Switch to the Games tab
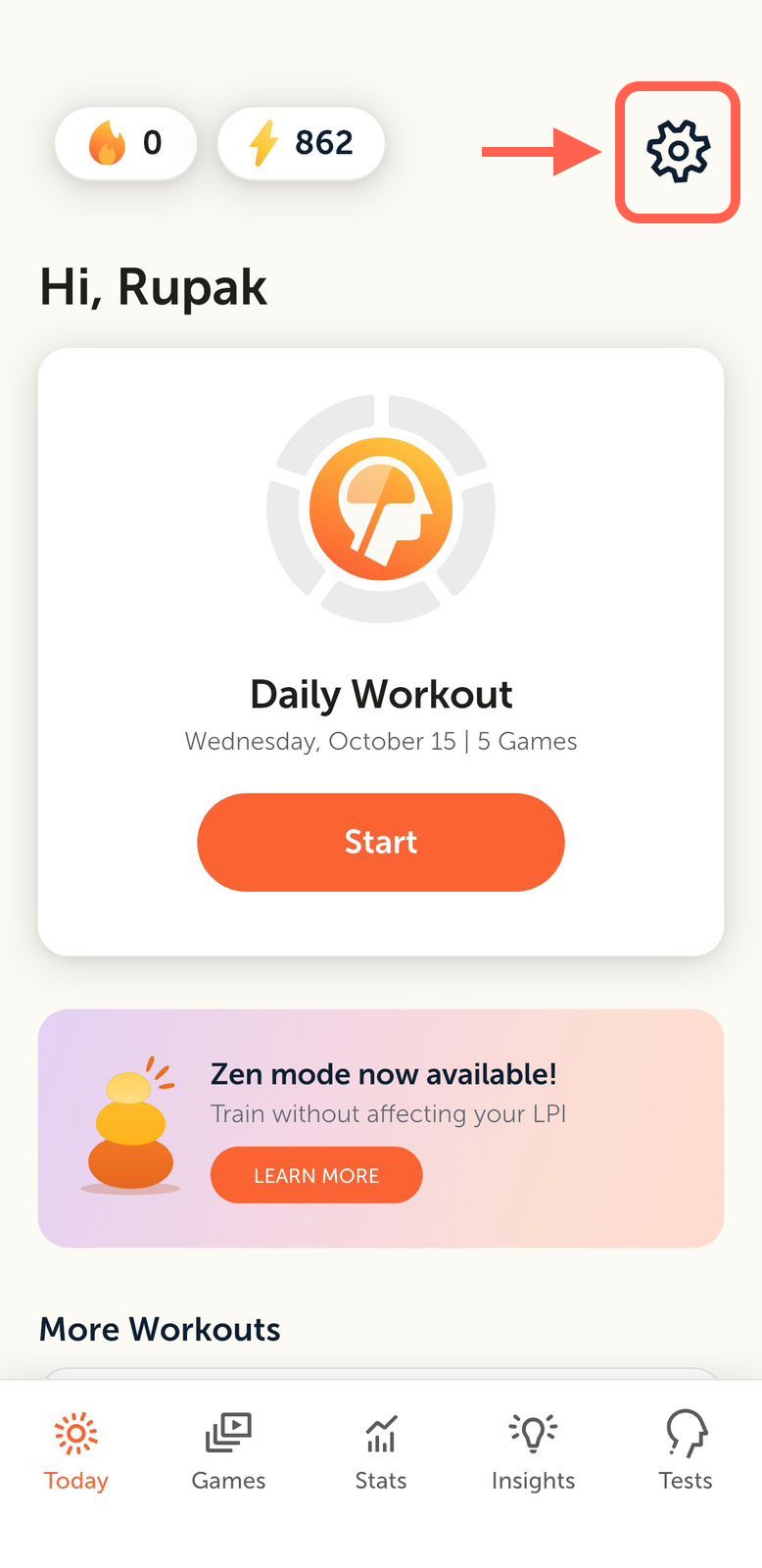This screenshot has height=1568, width=762. coord(228,1451)
